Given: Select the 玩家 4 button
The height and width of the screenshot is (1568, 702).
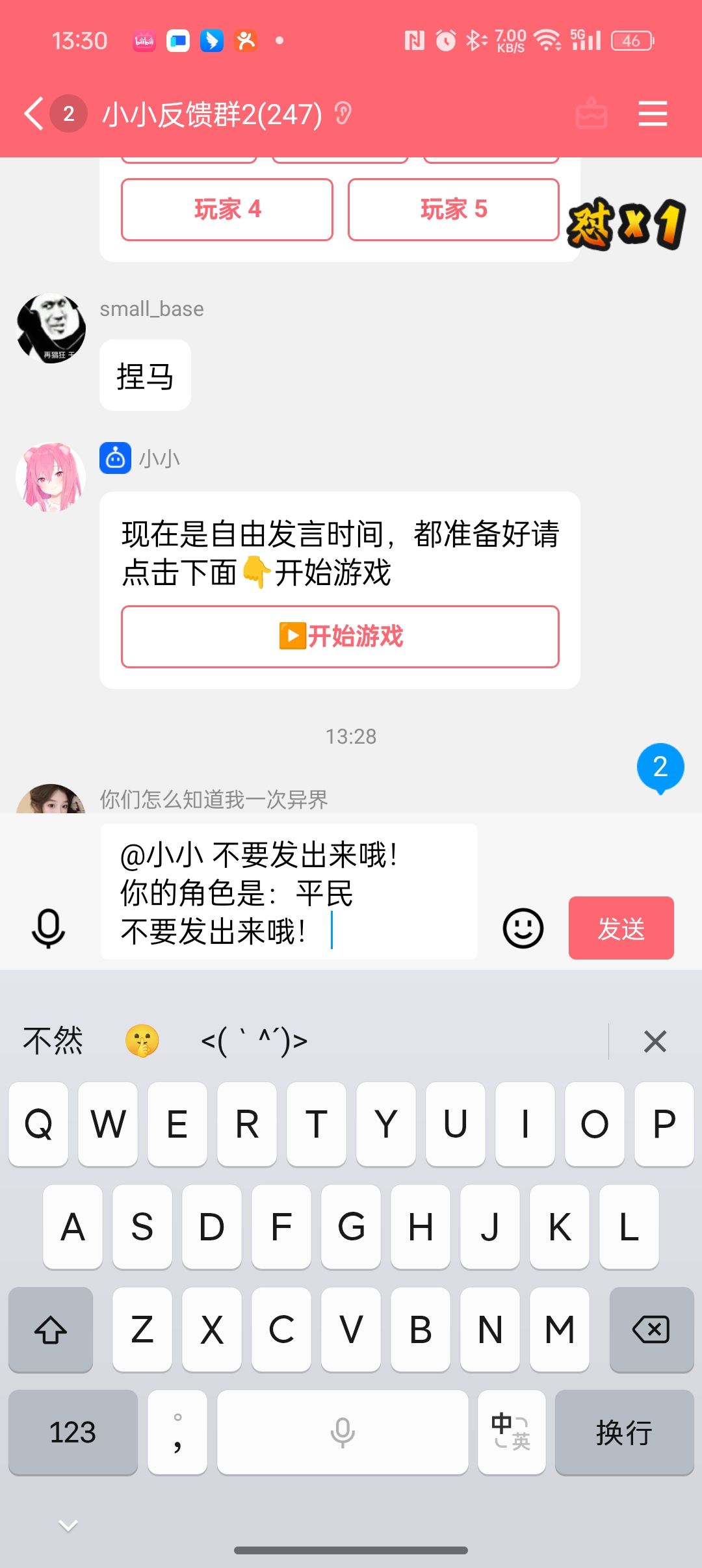Looking at the screenshot, I should click(x=227, y=209).
